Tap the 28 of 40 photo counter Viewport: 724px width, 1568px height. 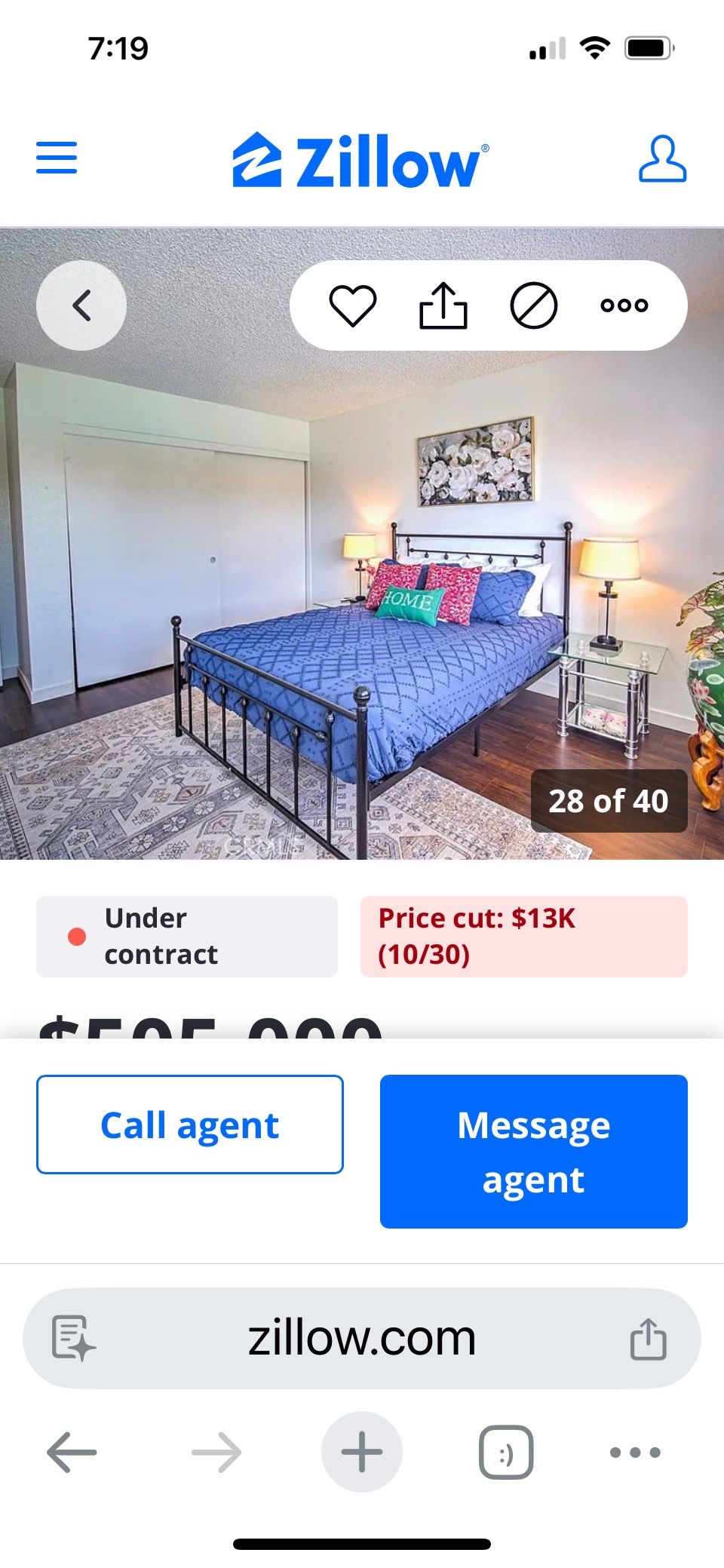pos(609,801)
